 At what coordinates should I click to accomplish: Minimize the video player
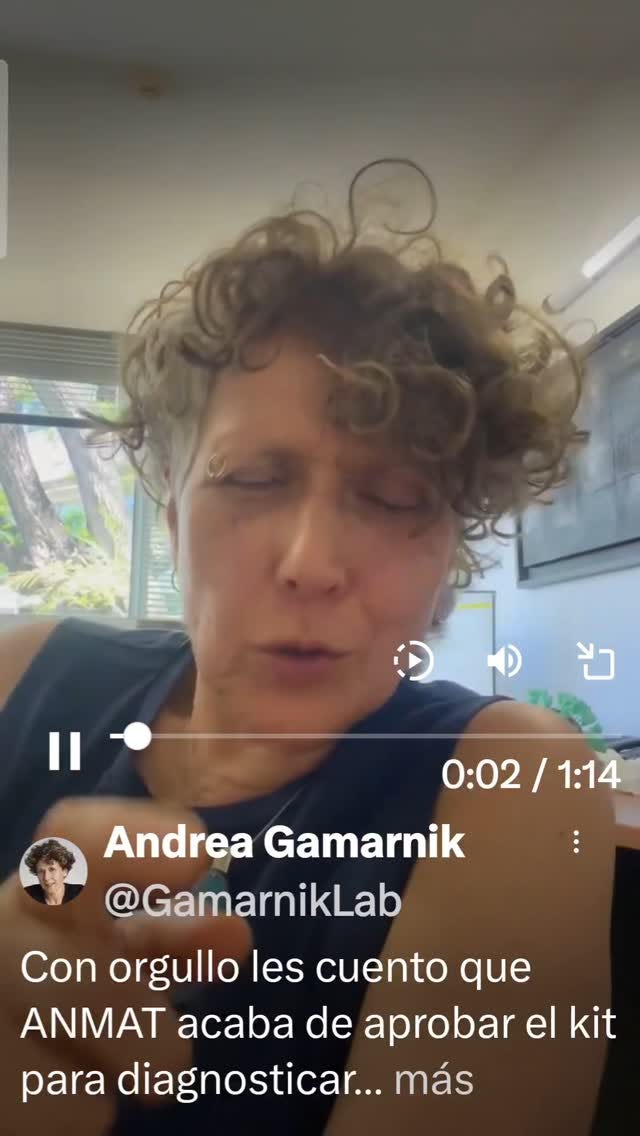tap(596, 661)
